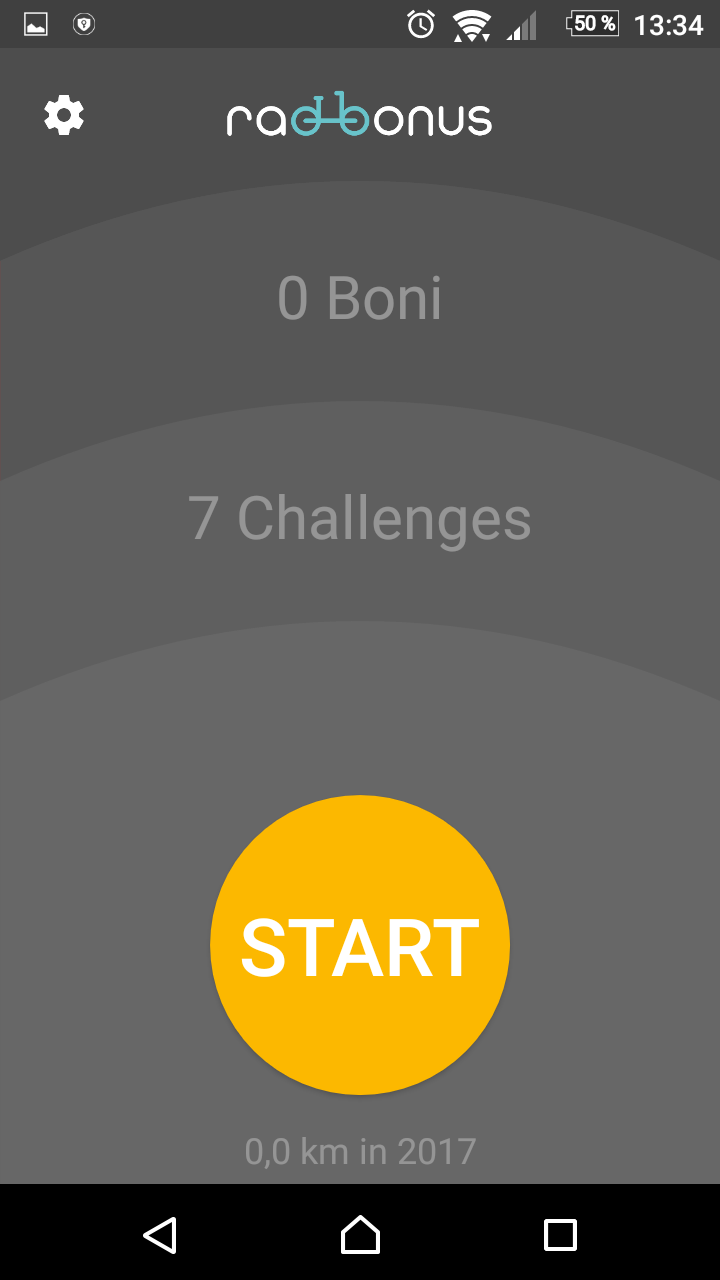Go back with the system back button
720x1280 pixels.
160,1235
